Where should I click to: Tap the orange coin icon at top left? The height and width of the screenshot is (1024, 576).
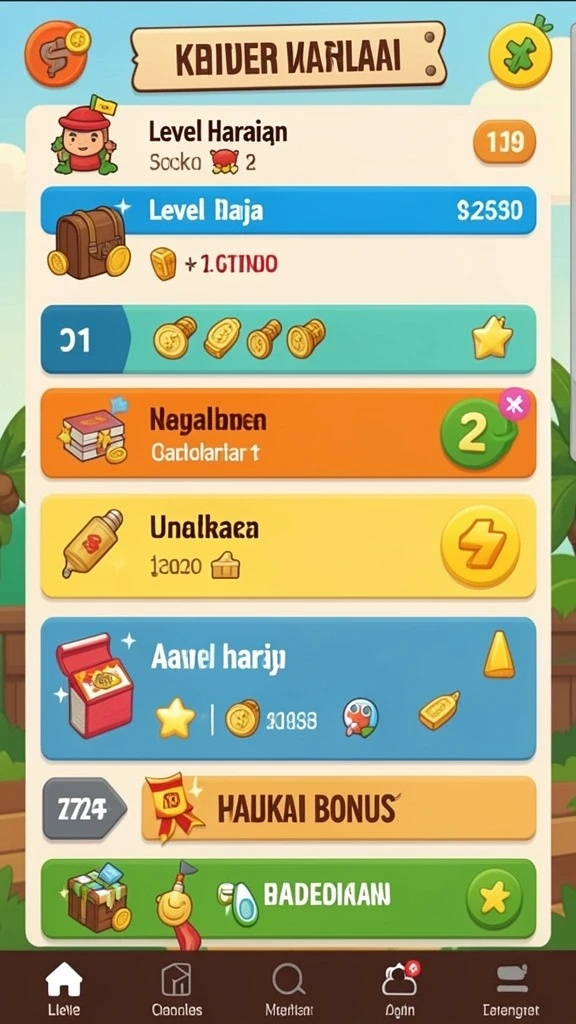57,54
